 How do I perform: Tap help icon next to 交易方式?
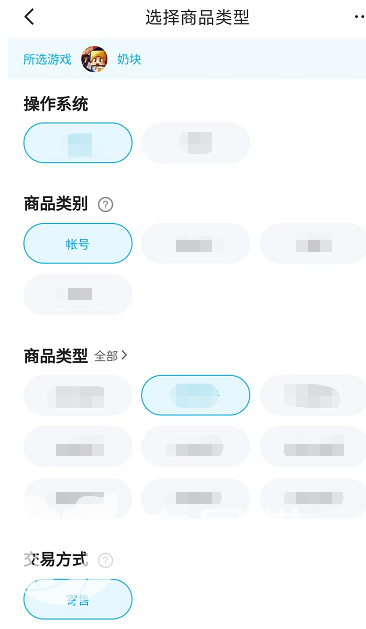(x=106, y=560)
